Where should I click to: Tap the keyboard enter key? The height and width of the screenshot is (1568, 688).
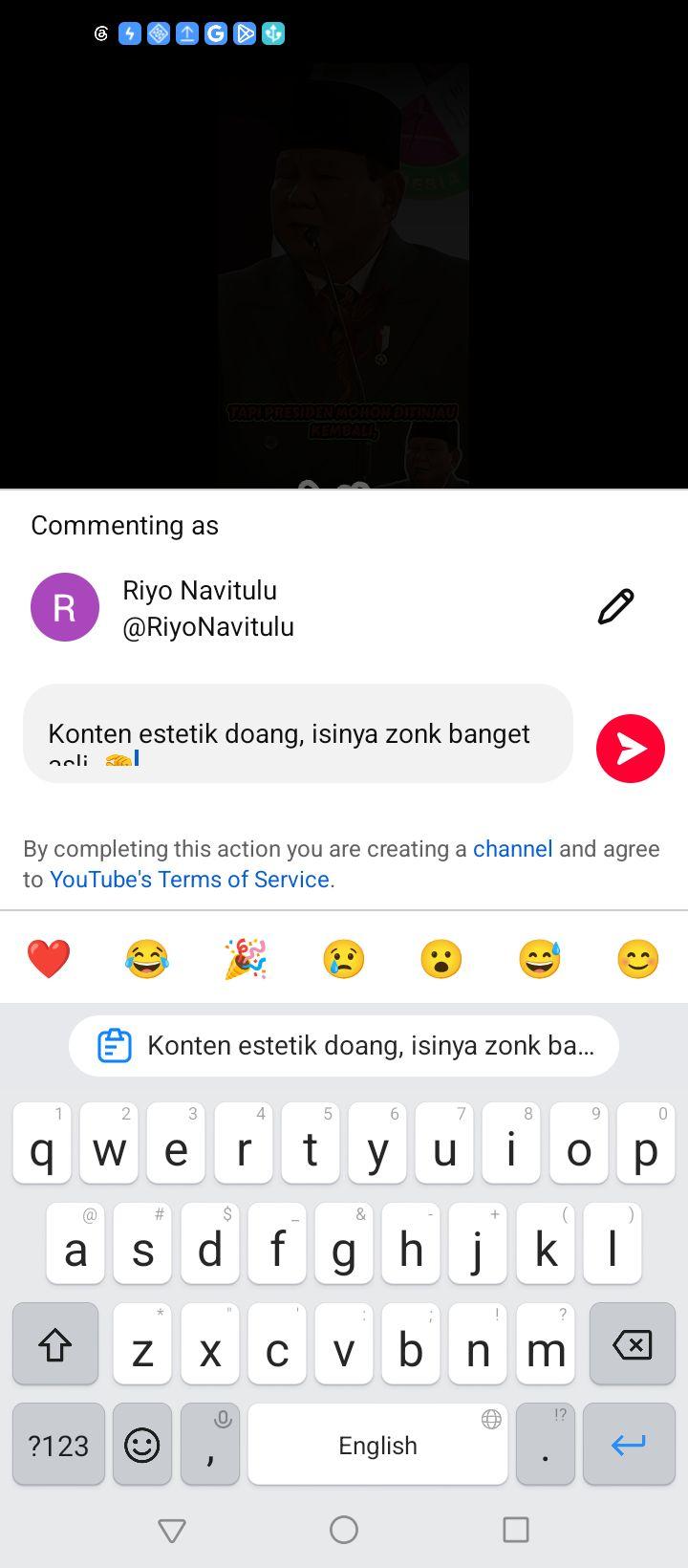coord(629,1445)
